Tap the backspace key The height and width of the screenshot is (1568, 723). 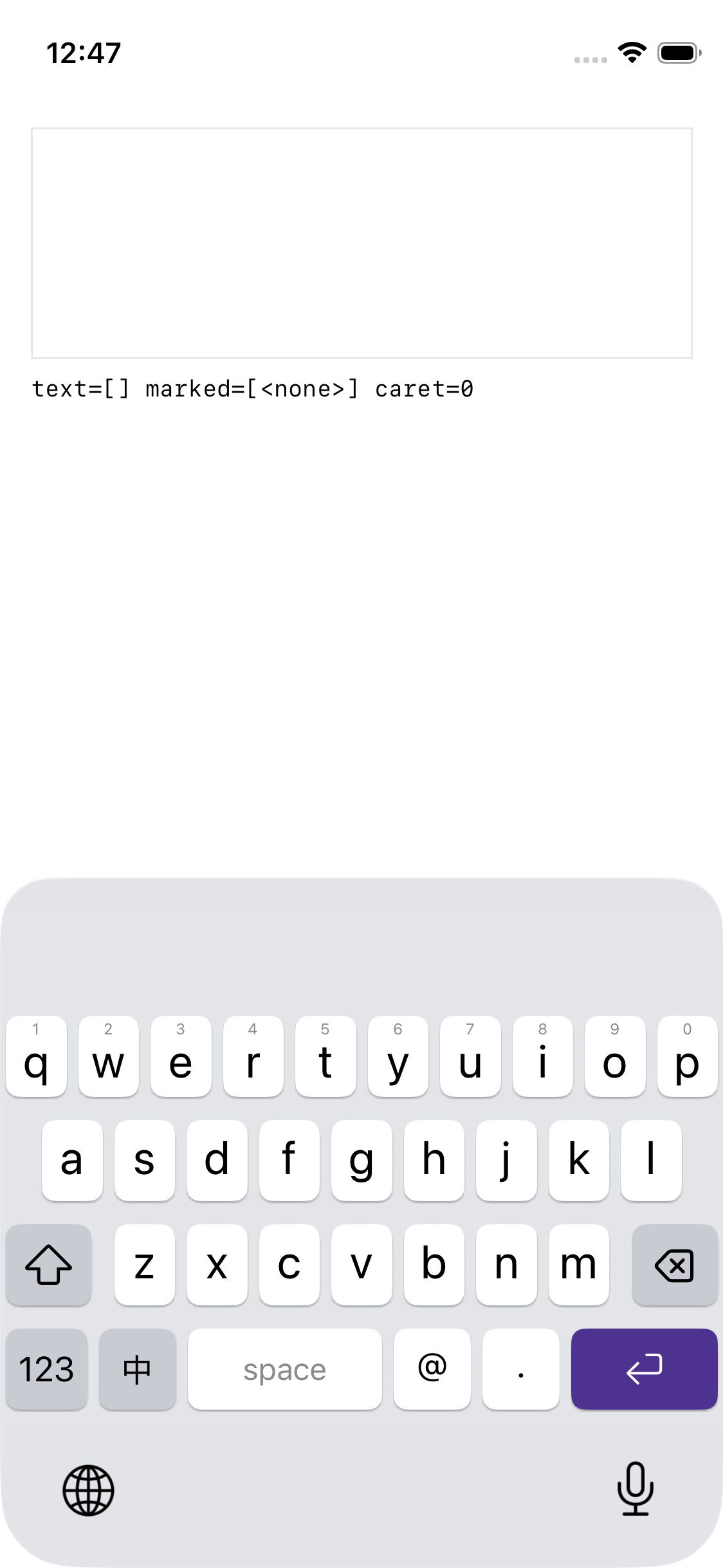[x=675, y=1265]
